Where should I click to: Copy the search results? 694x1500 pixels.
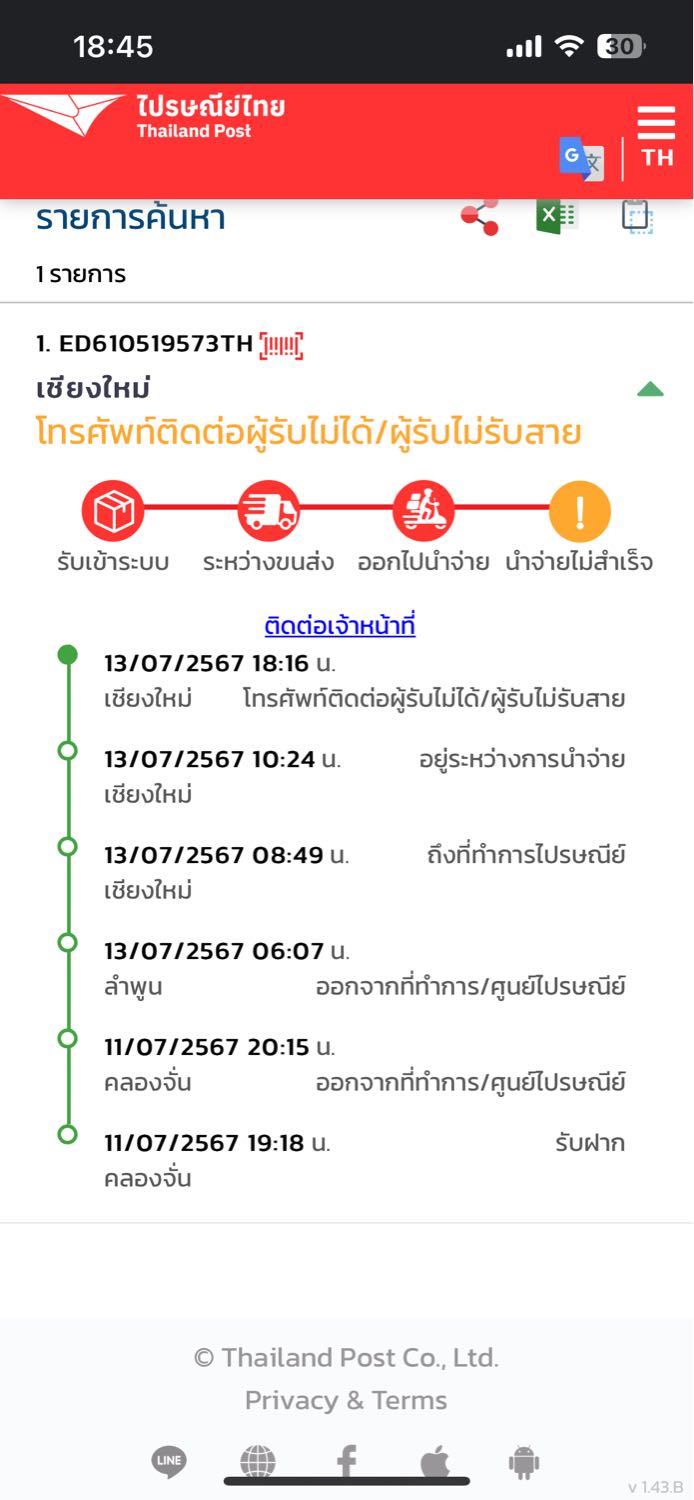637,217
